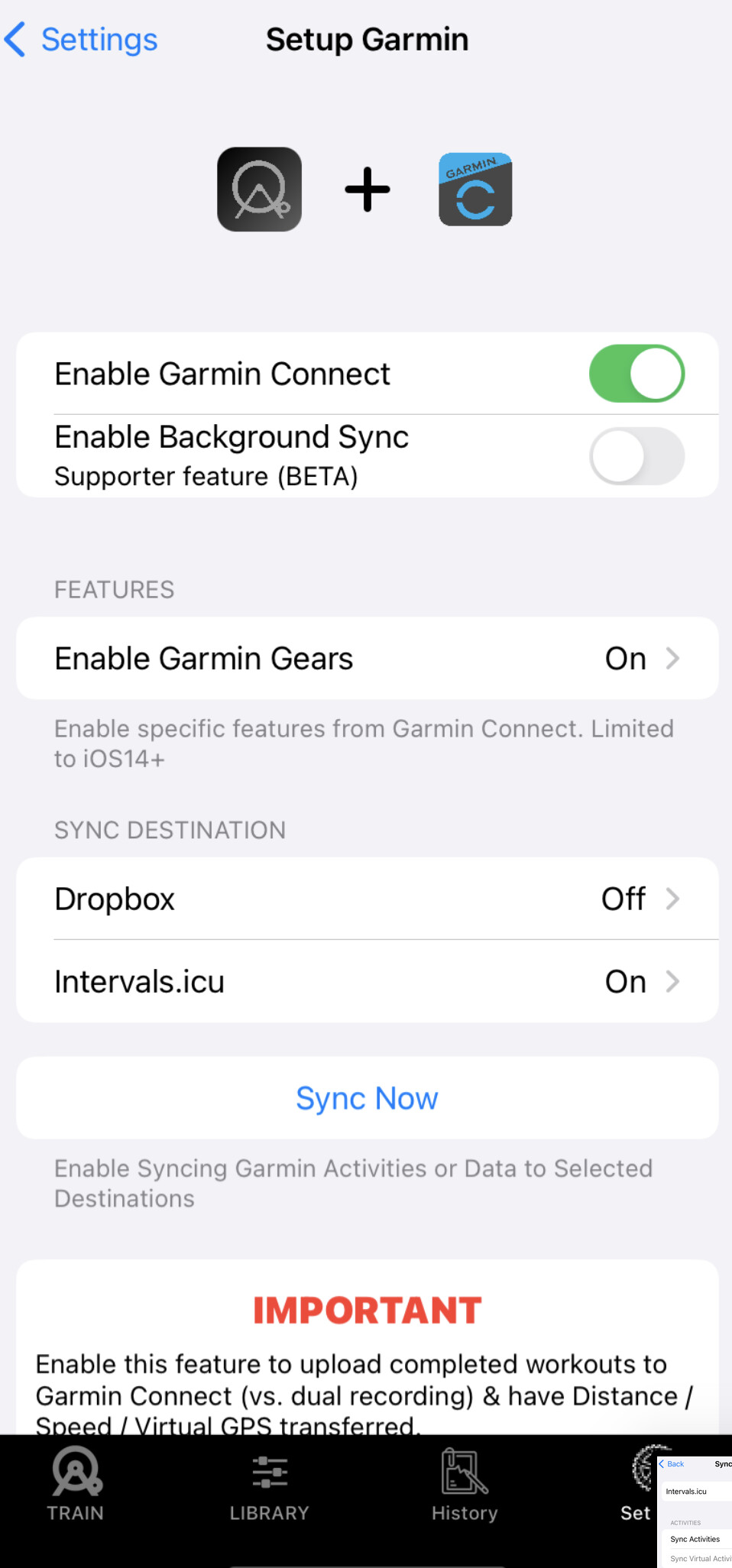Disable the Enable Garmin Connect switch
Screen dimensions: 732x1568
tap(636, 374)
